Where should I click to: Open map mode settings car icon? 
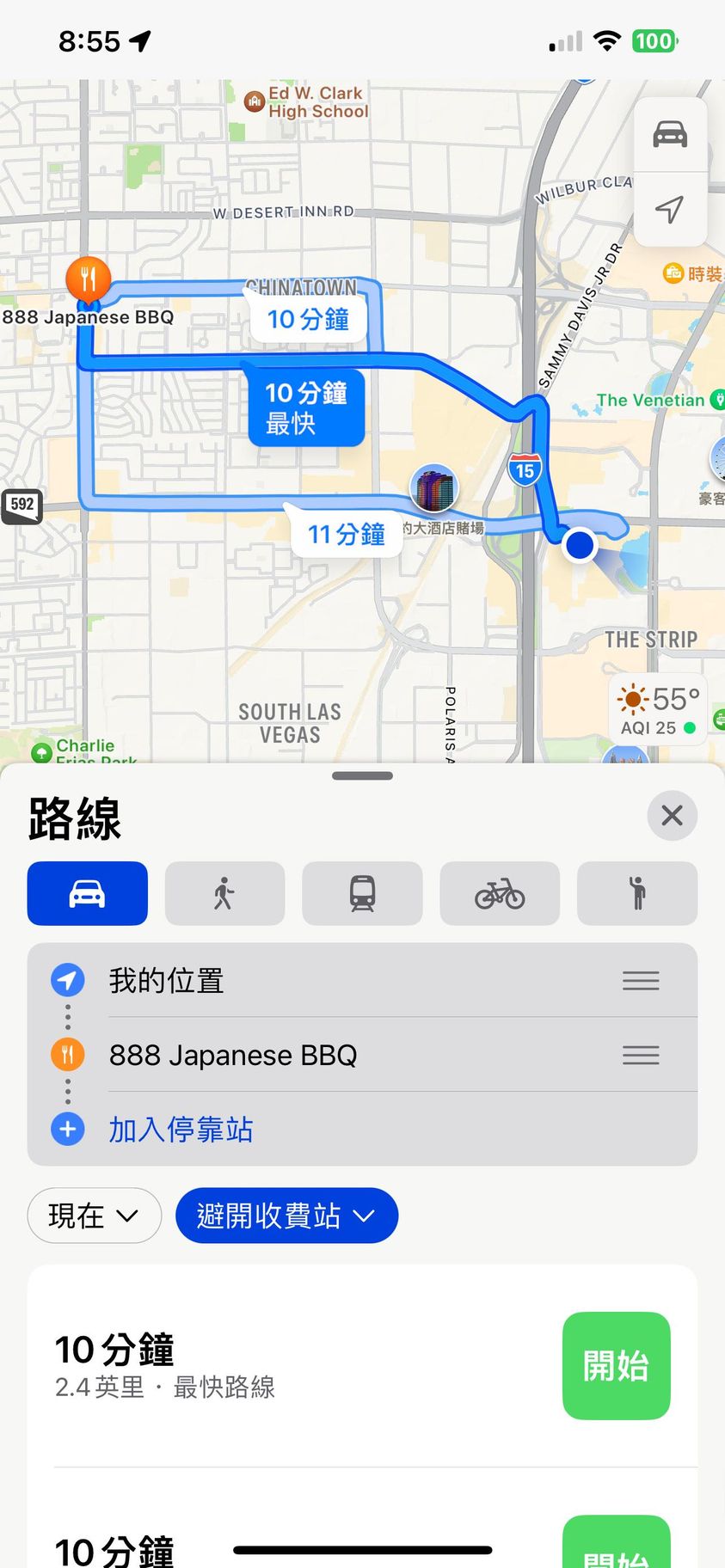point(670,135)
